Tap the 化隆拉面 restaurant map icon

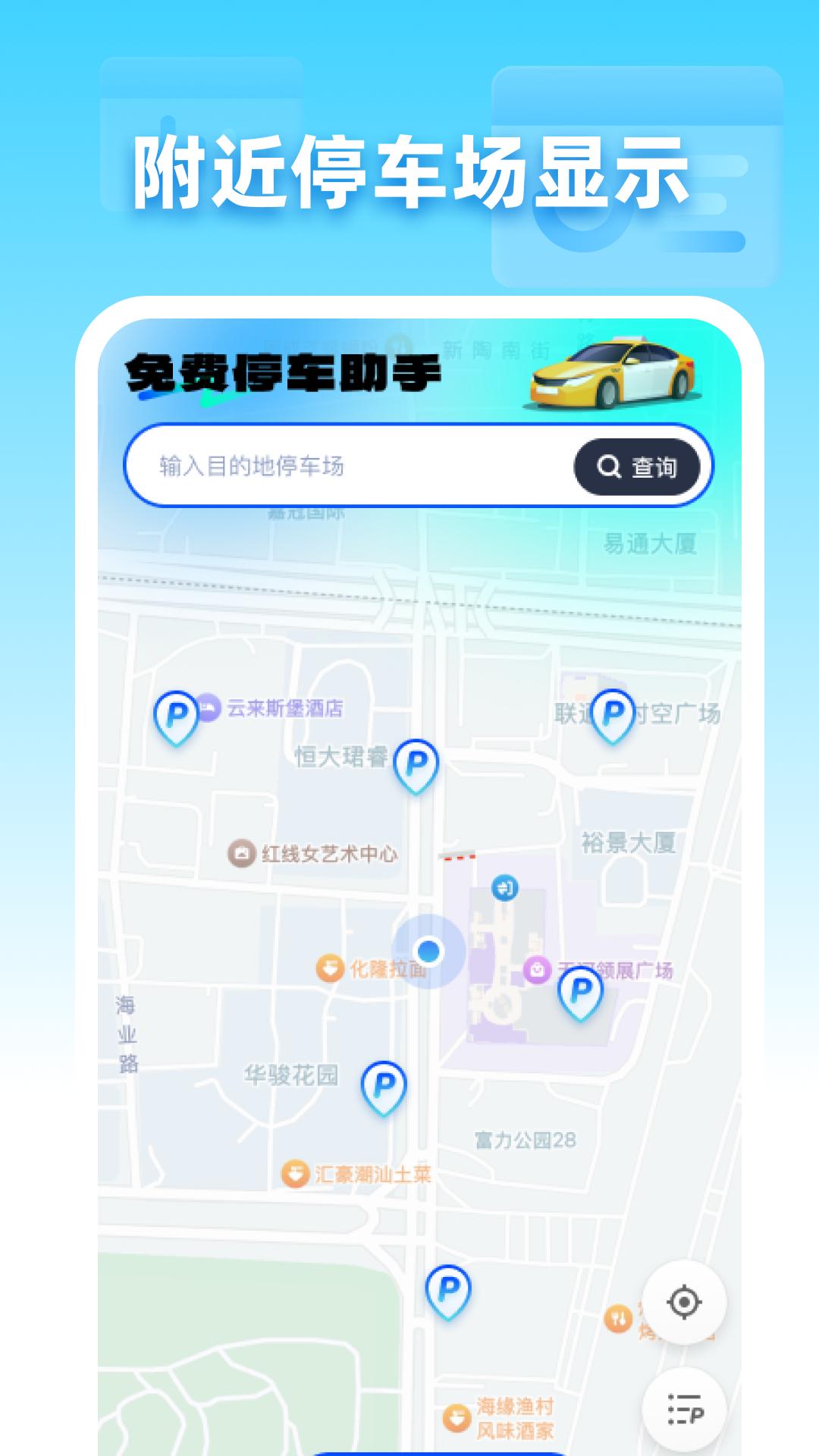pos(330,968)
